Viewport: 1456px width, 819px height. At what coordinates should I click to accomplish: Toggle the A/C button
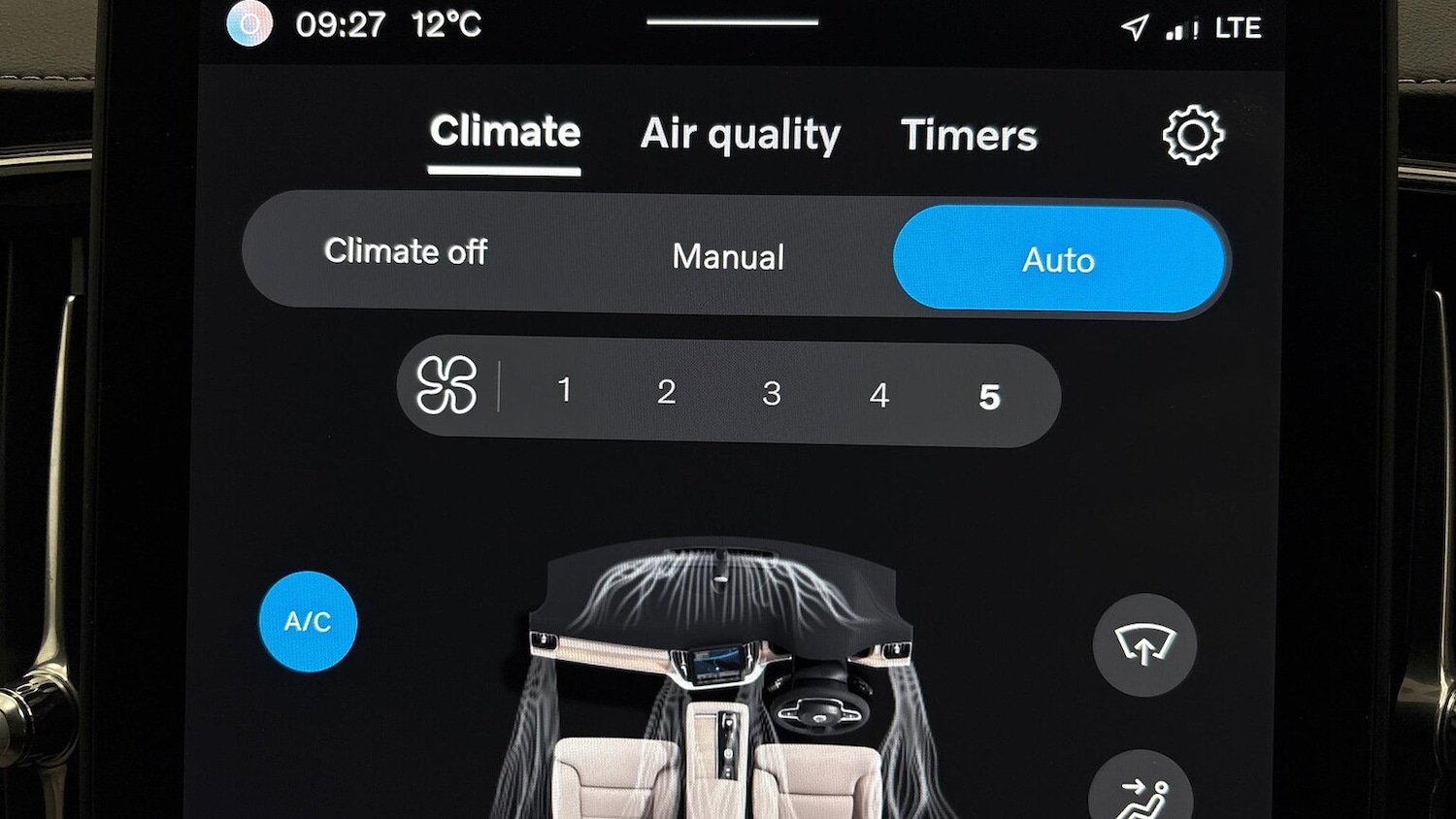click(308, 621)
